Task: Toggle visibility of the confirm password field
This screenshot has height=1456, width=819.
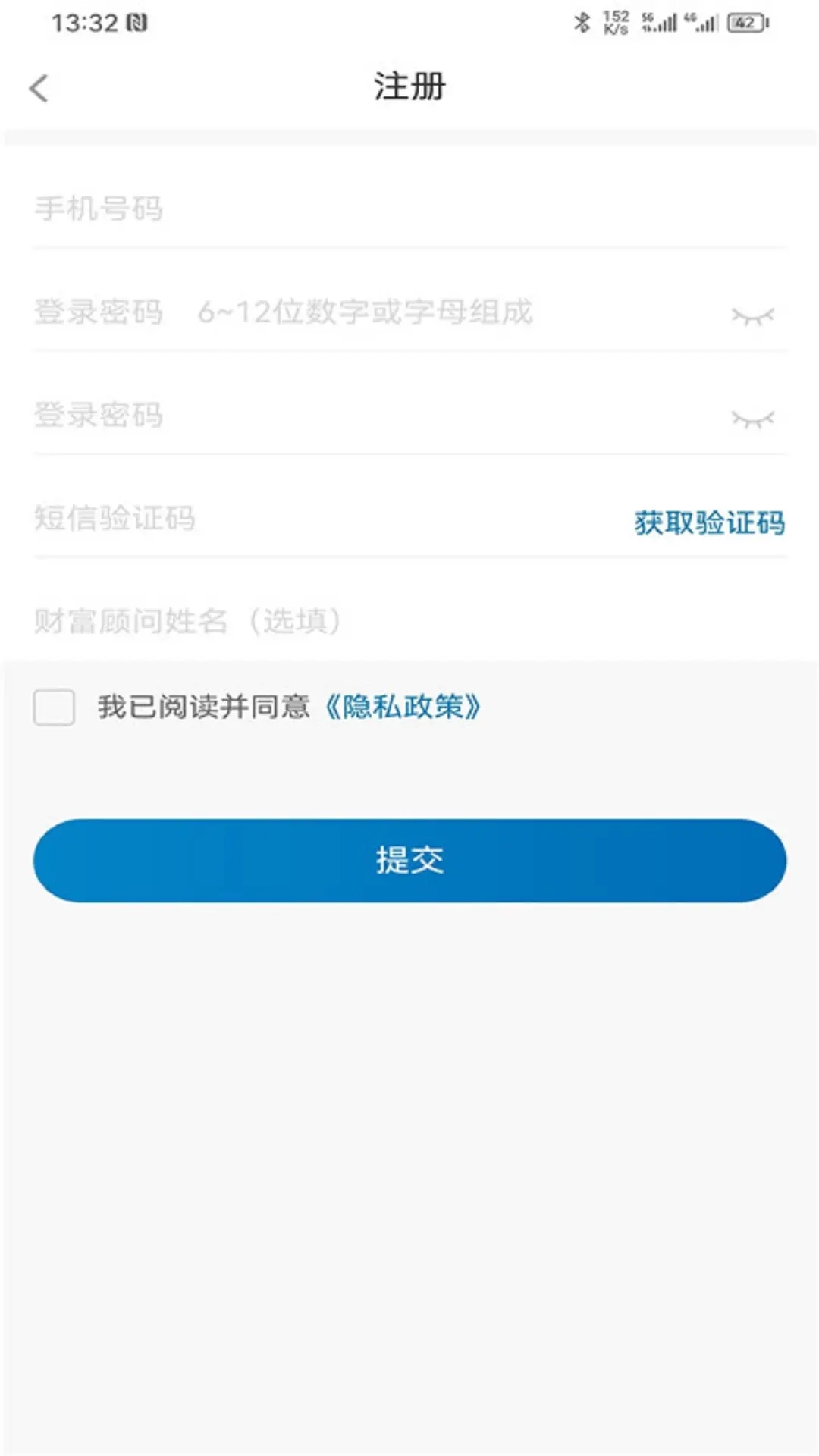Action: 754,416
